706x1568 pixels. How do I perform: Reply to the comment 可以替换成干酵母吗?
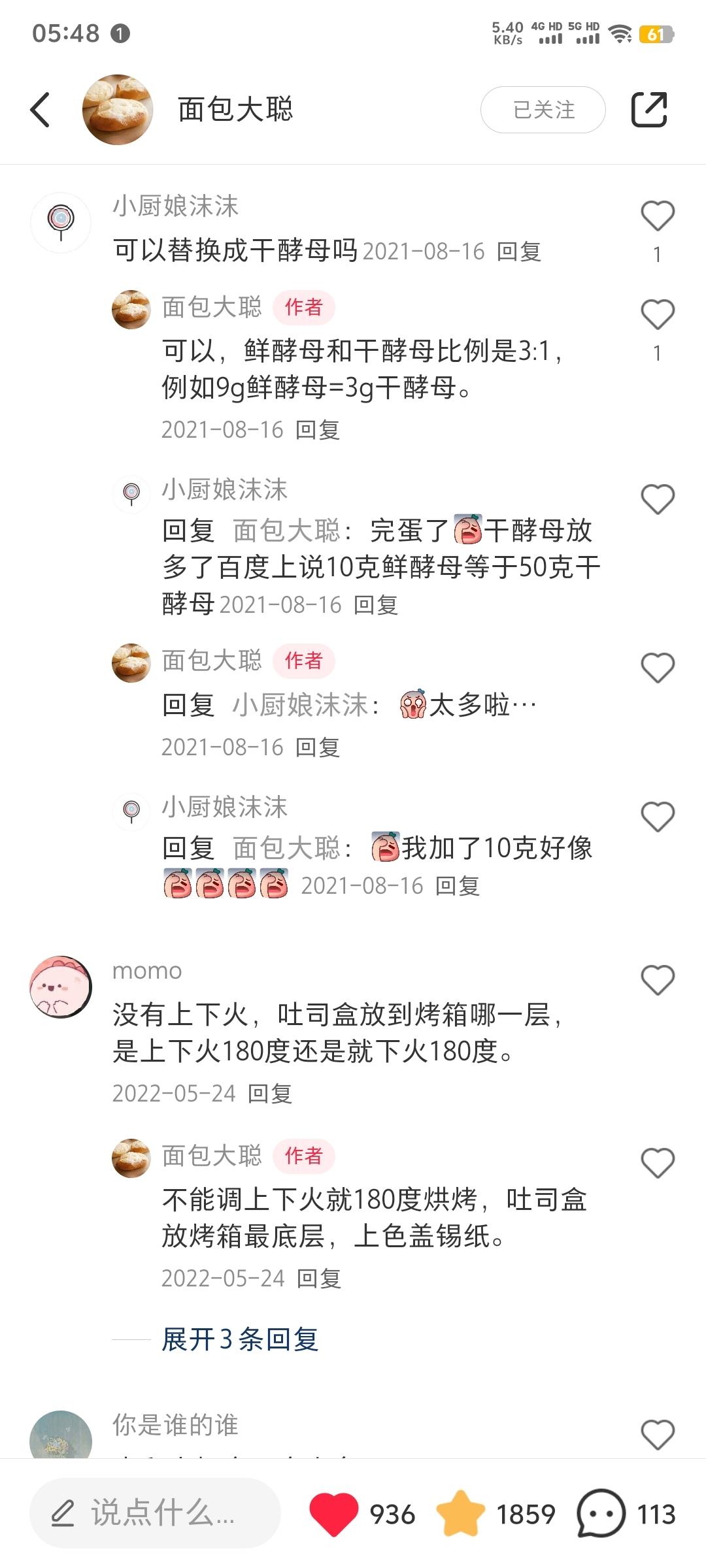[x=519, y=252]
